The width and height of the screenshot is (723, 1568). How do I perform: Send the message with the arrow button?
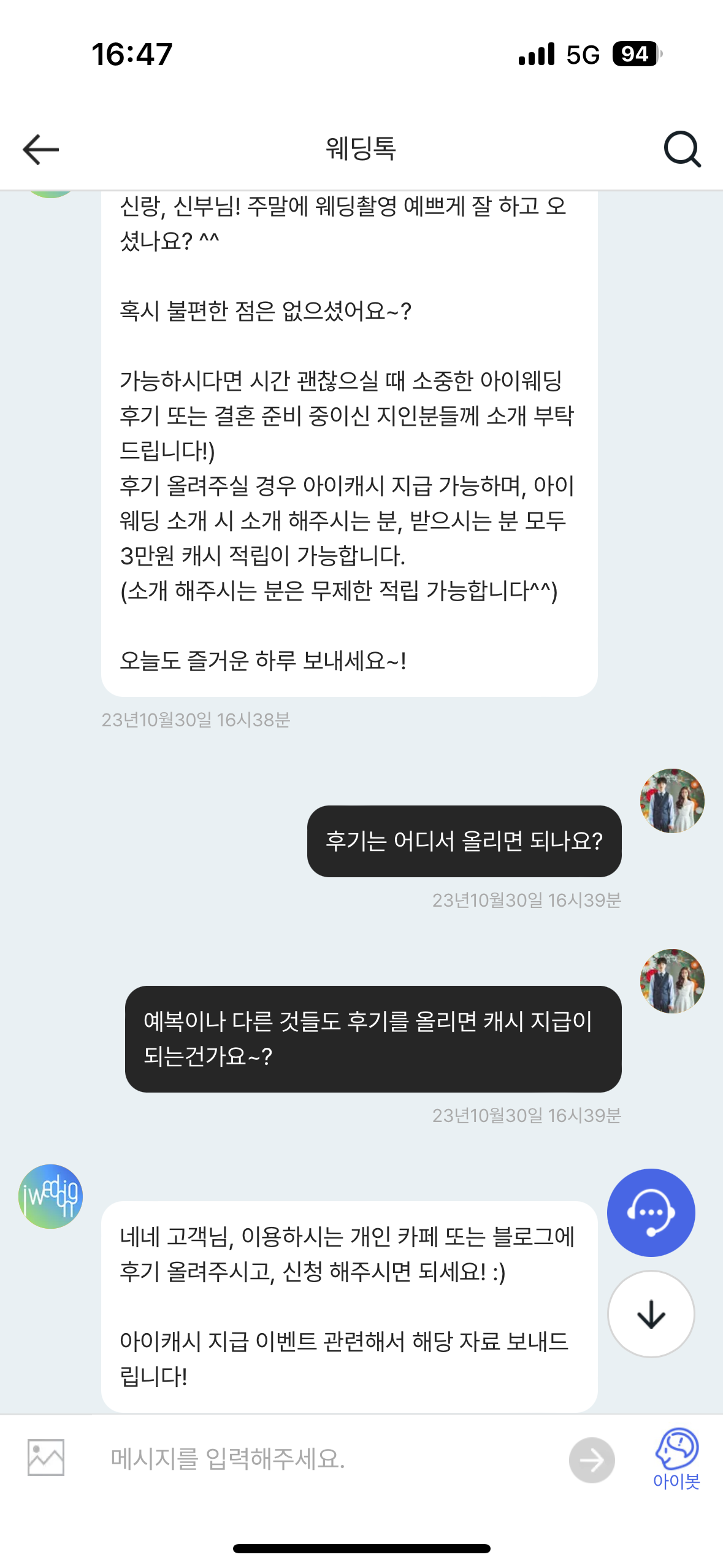pos(592,1460)
